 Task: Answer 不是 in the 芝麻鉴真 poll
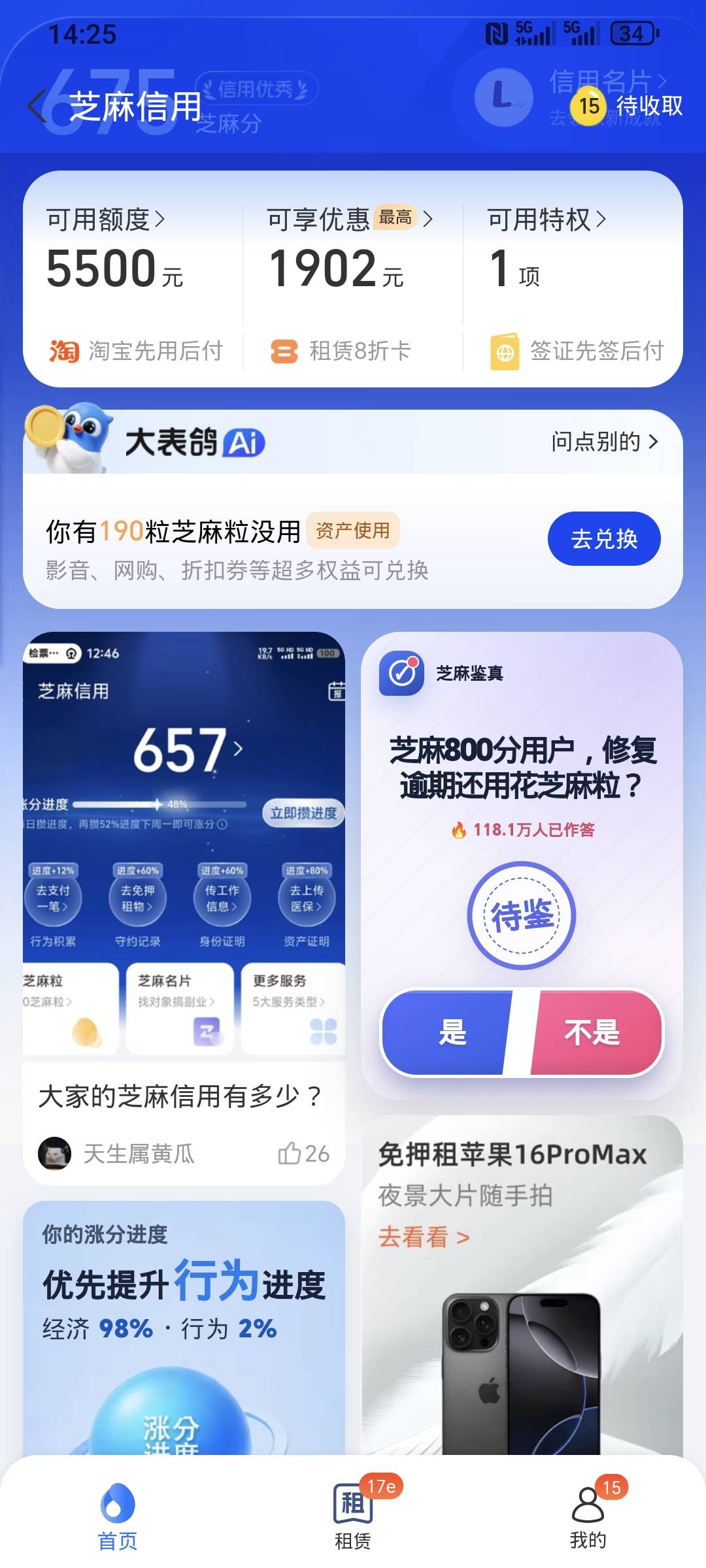[595, 1032]
